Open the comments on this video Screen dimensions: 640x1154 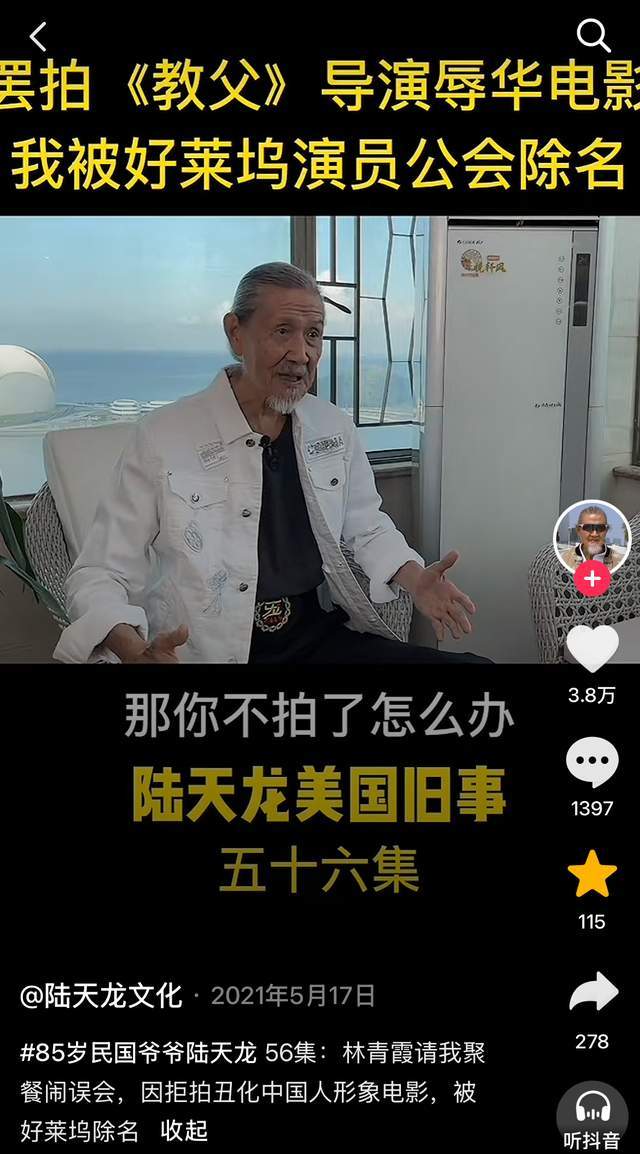[592, 763]
